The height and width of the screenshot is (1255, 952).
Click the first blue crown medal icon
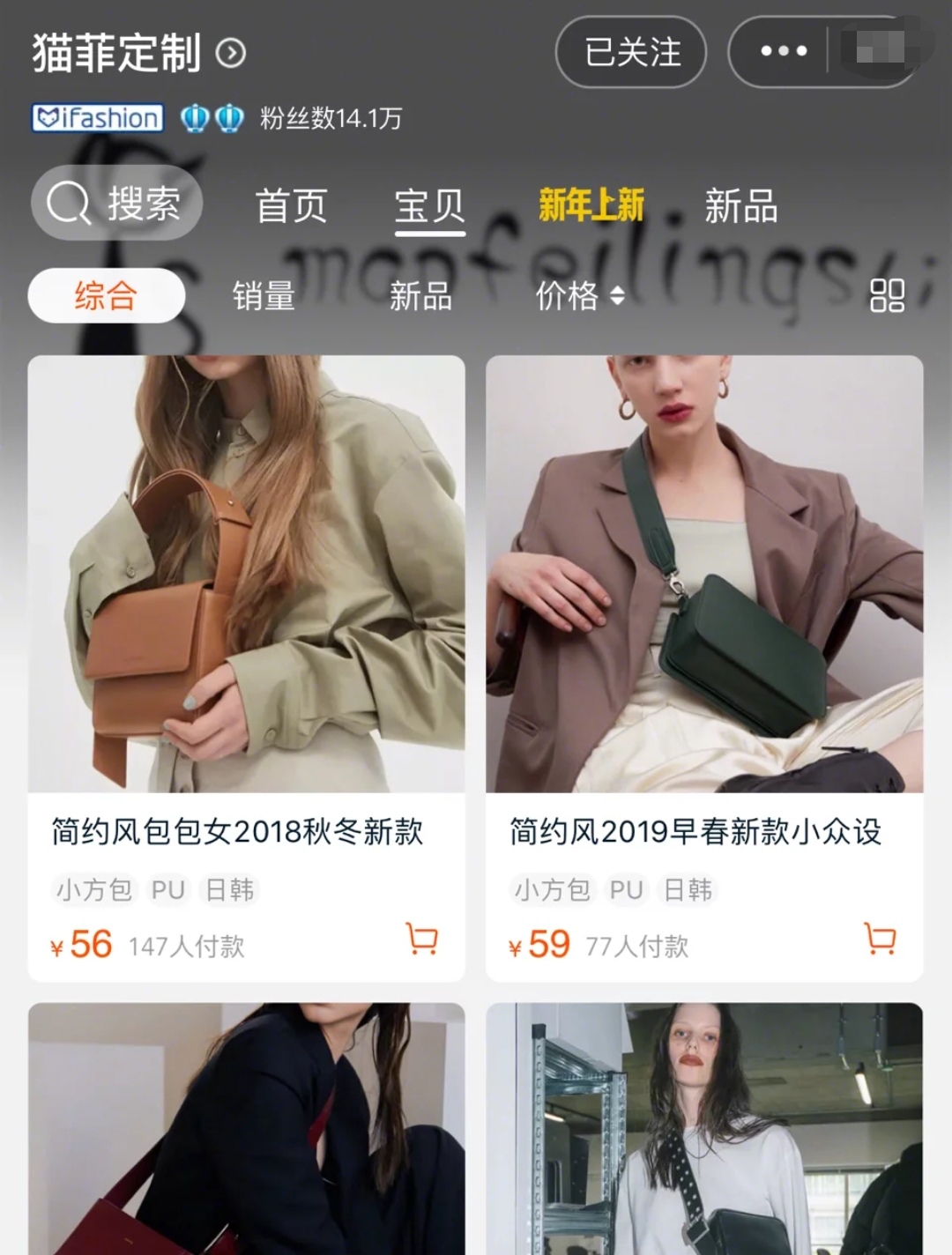click(194, 119)
